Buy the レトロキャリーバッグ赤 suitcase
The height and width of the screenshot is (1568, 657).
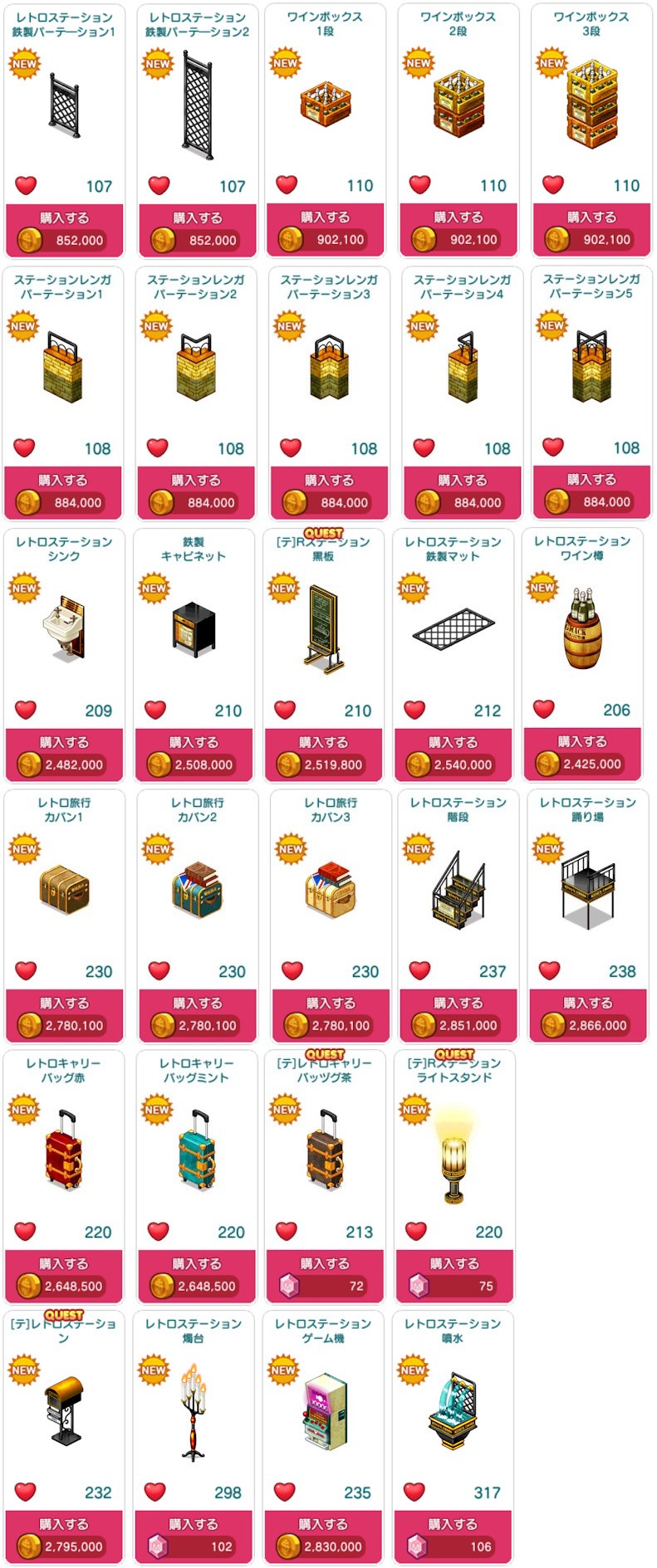tap(63, 1276)
